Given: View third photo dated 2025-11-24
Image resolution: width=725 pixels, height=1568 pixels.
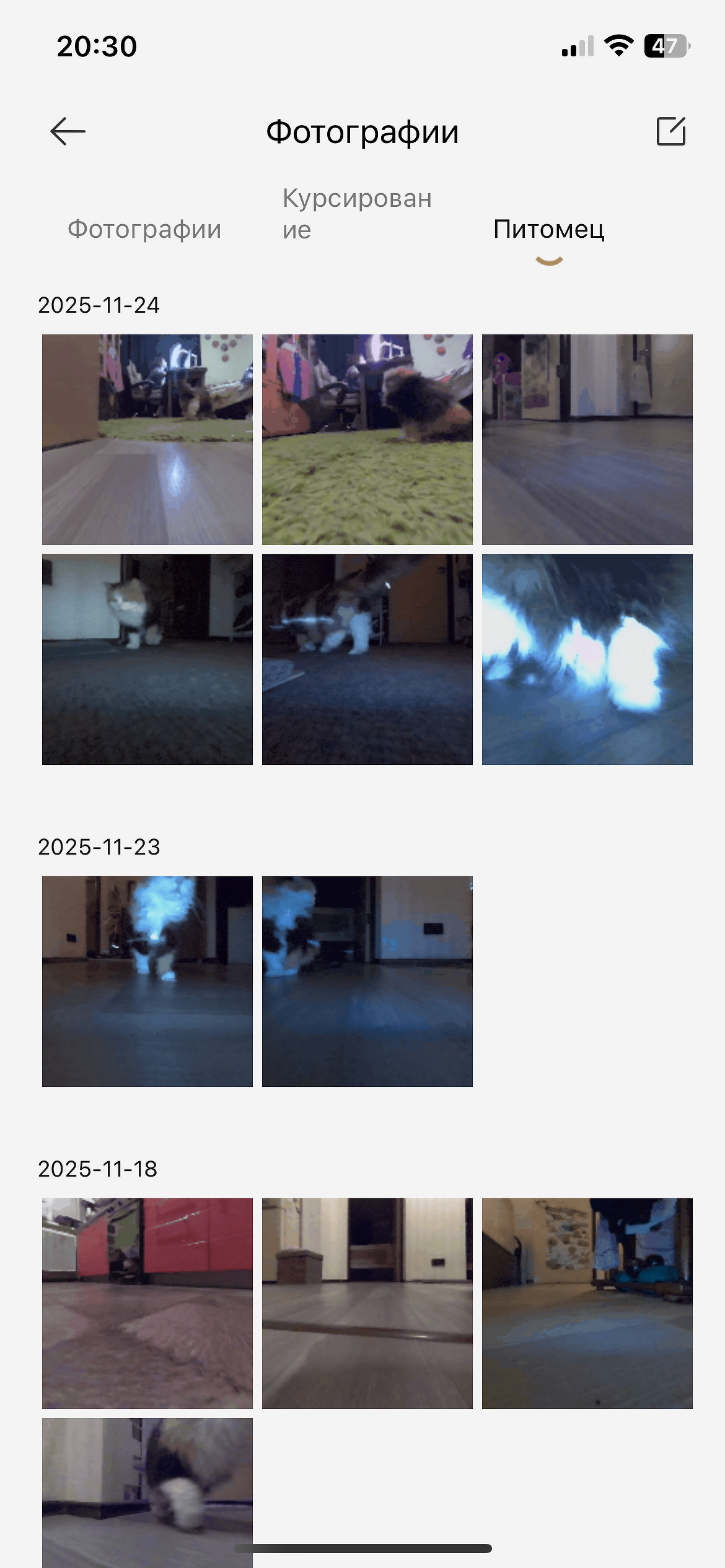Looking at the screenshot, I should (587, 440).
